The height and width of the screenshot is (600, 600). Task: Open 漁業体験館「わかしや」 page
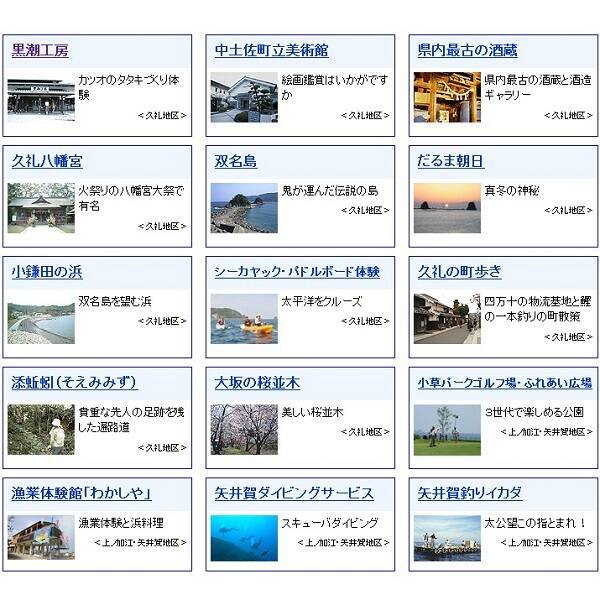[81, 494]
